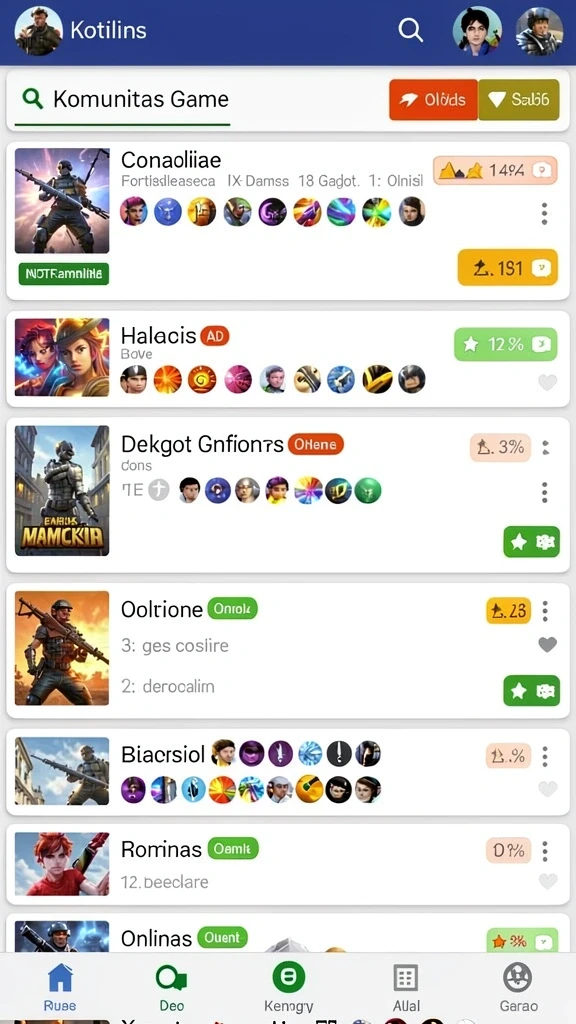Like the Halacis card with heart icon
The height and width of the screenshot is (1024, 576).
tap(547, 383)
